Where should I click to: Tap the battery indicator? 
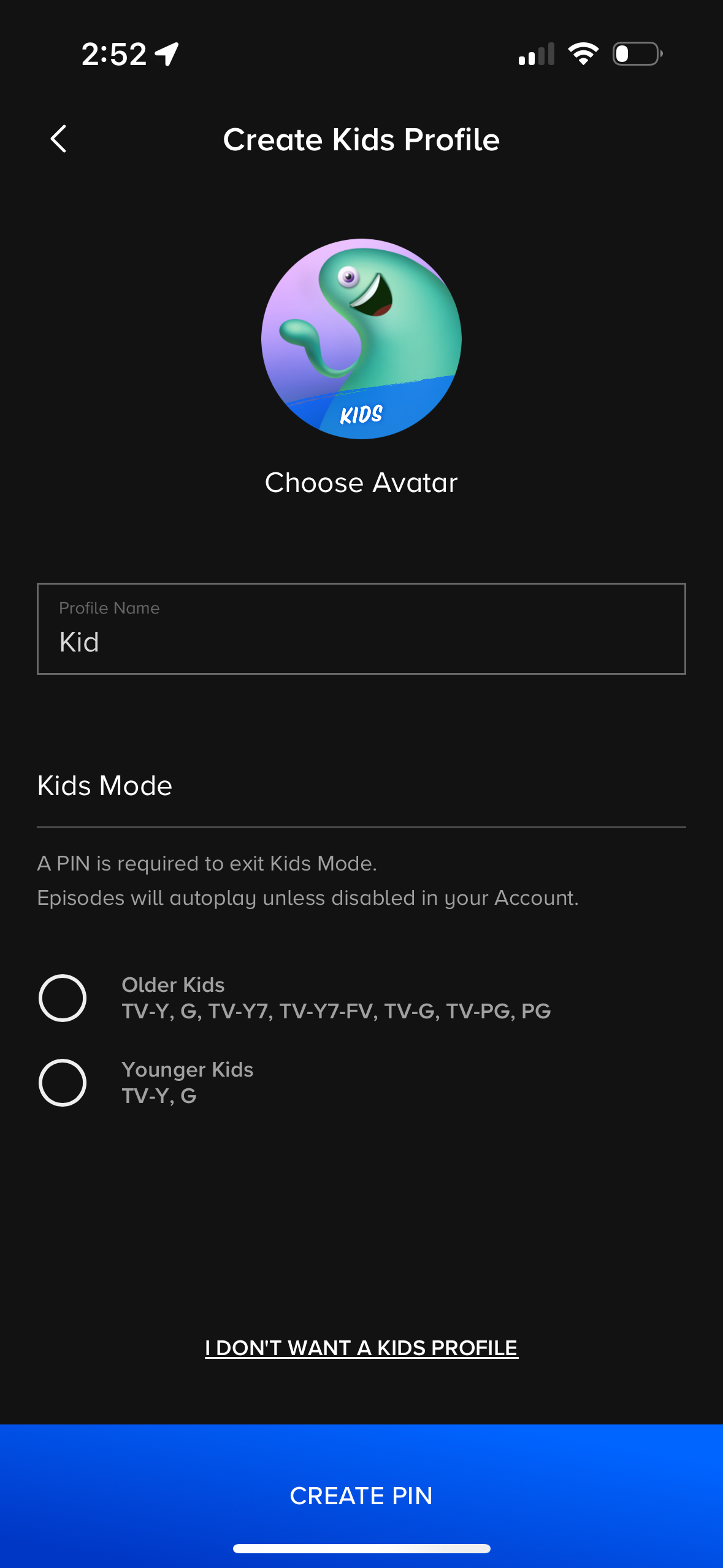tap(635, 55)
